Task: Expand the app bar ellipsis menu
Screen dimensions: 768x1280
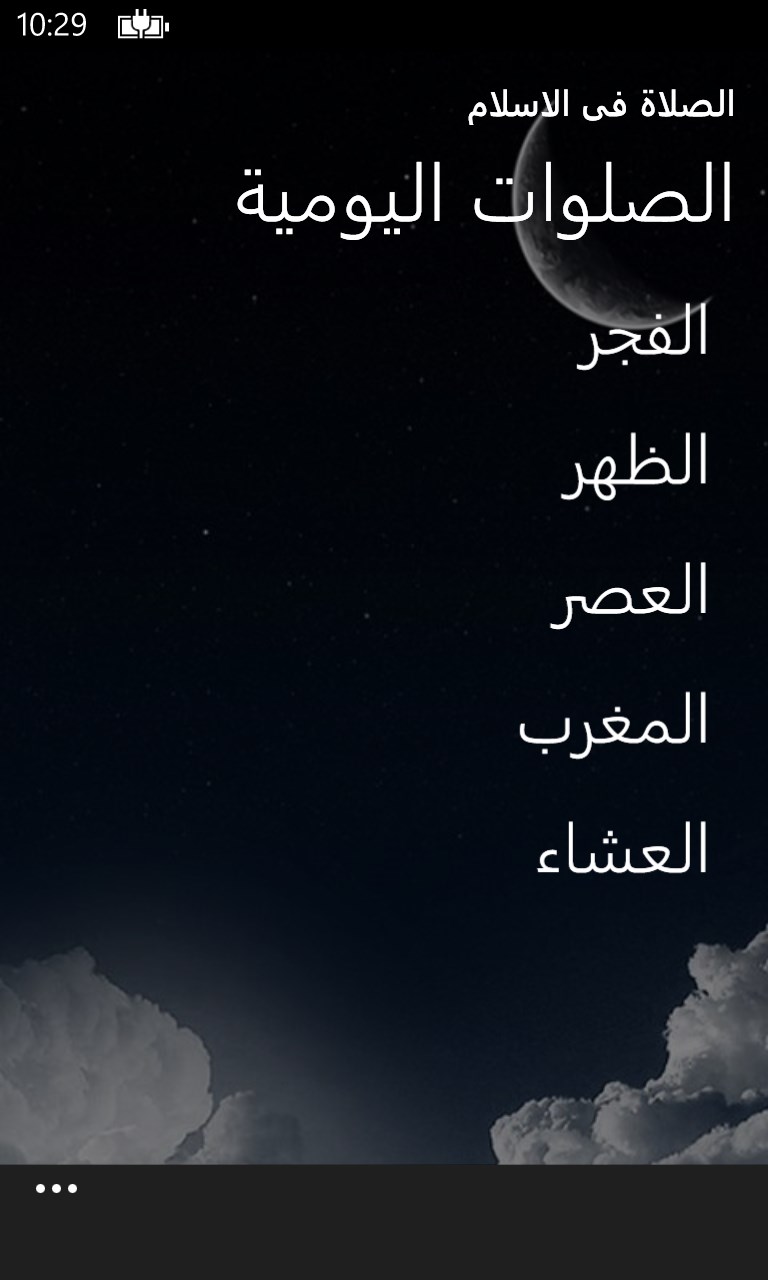Action: click(x=56, y=1189)
